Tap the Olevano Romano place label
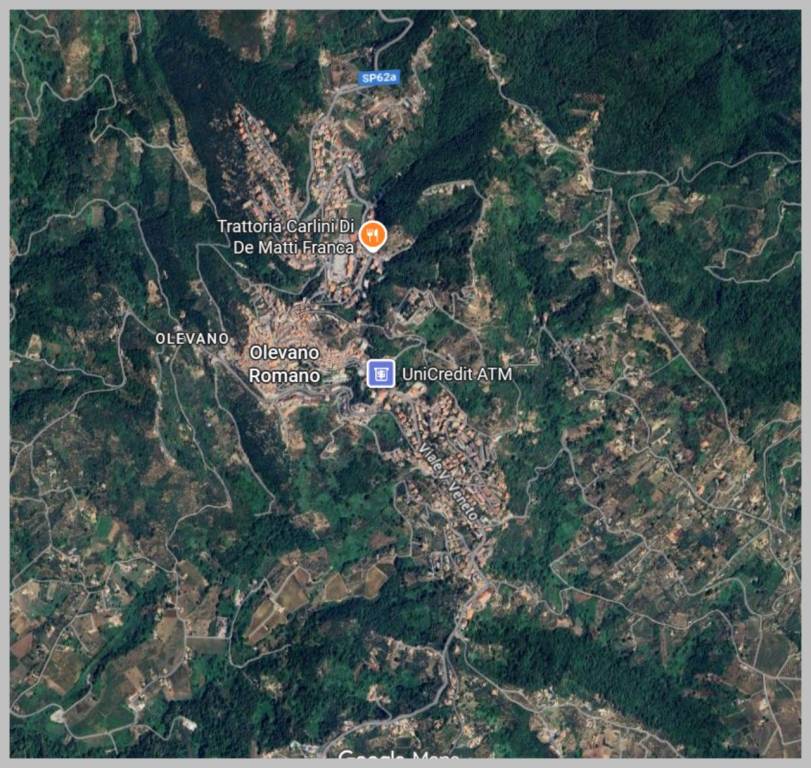 (x=284, y=364)
